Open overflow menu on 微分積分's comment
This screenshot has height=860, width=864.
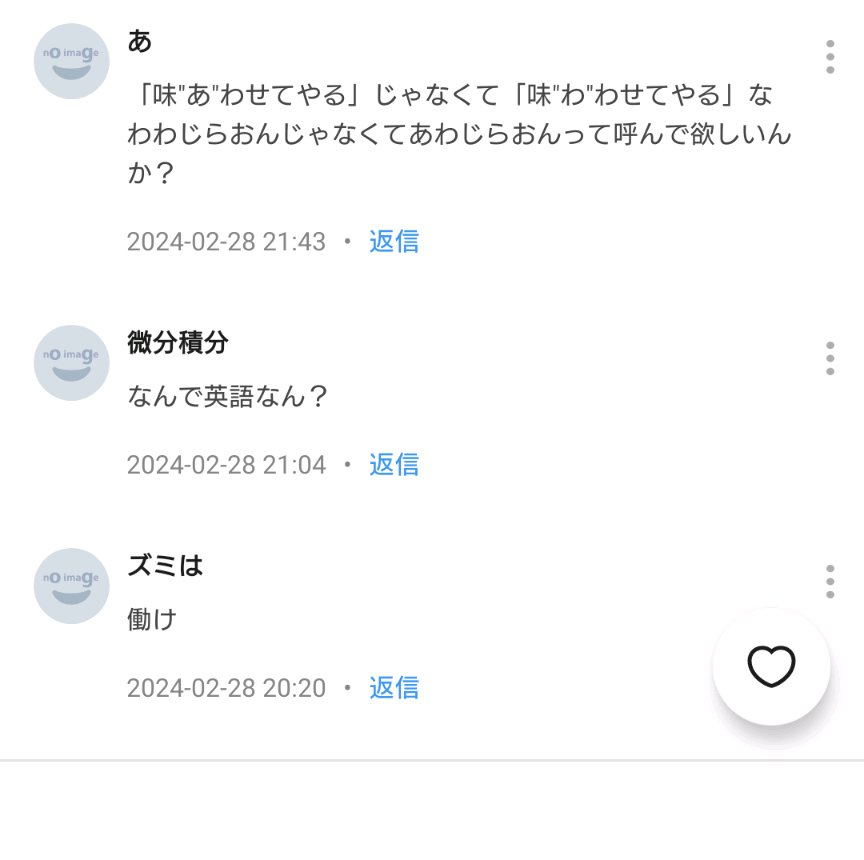[830, 358]
